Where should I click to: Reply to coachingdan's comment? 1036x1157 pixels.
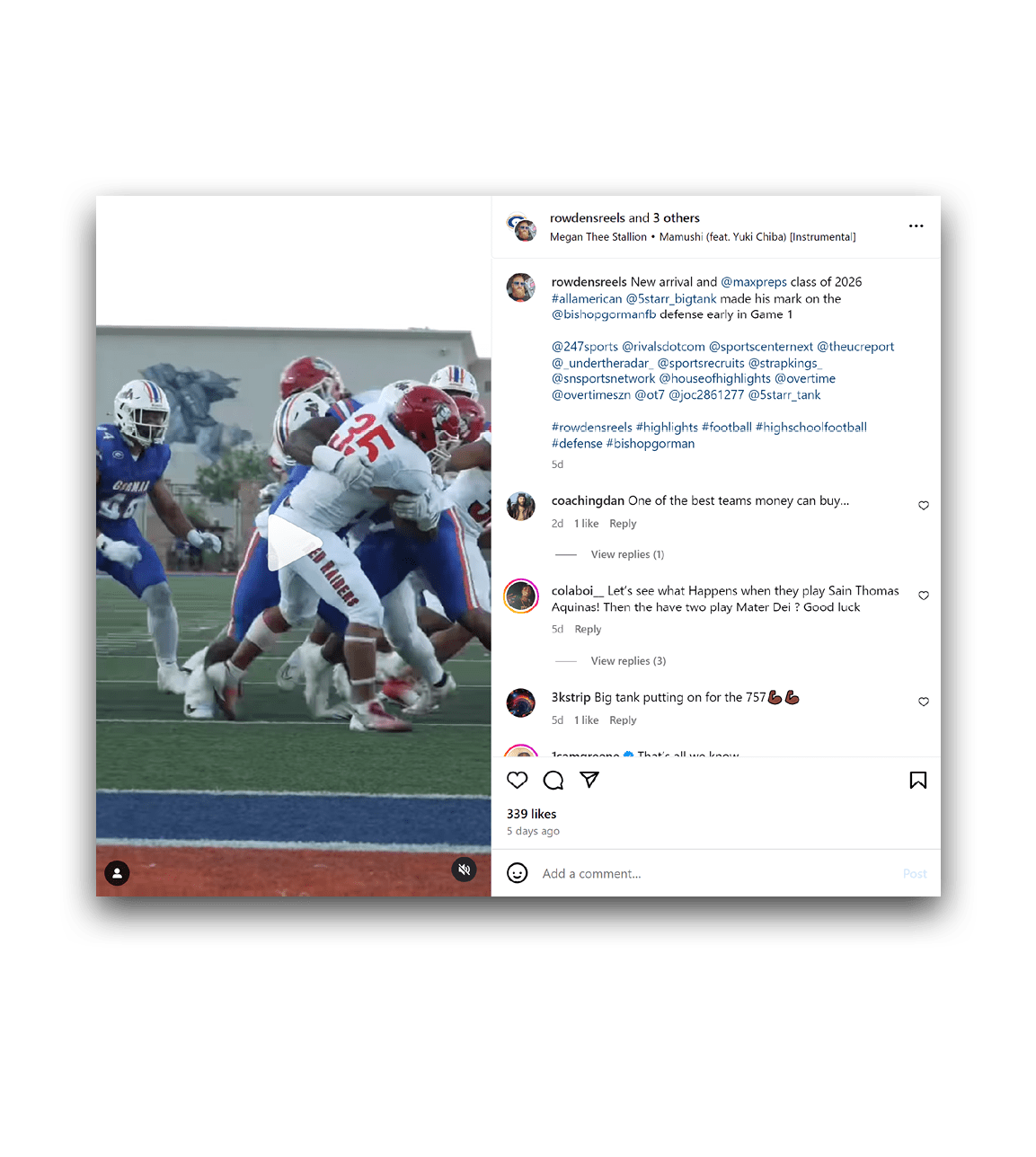point(623,524)
